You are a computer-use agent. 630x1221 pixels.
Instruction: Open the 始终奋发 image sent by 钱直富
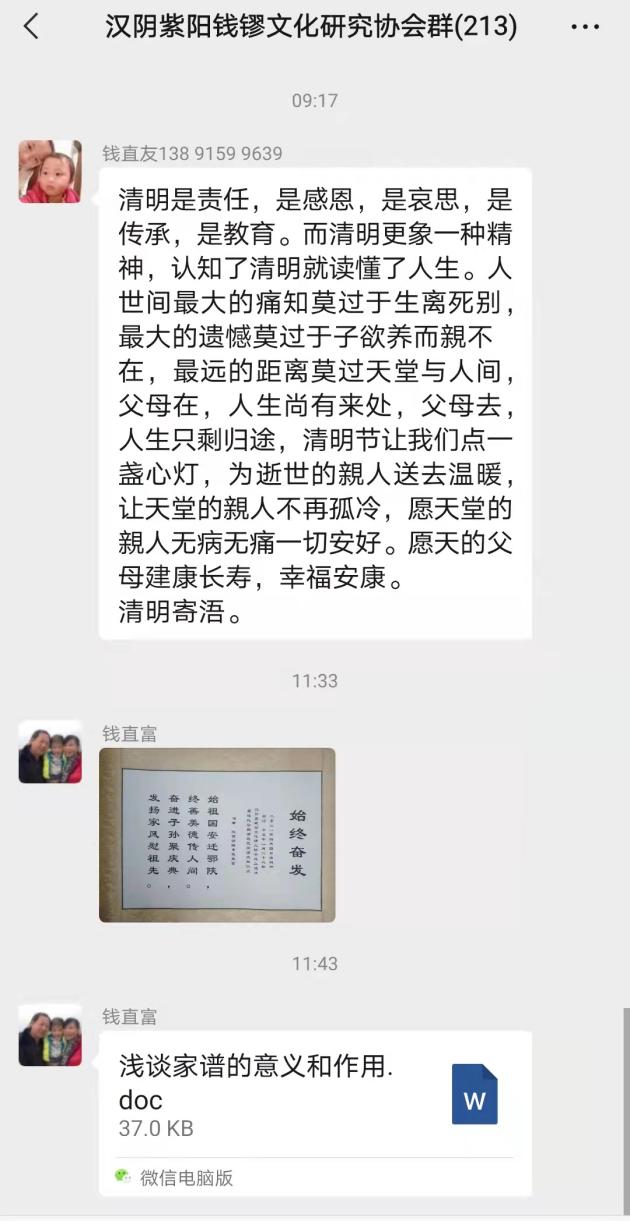[217, 835]
